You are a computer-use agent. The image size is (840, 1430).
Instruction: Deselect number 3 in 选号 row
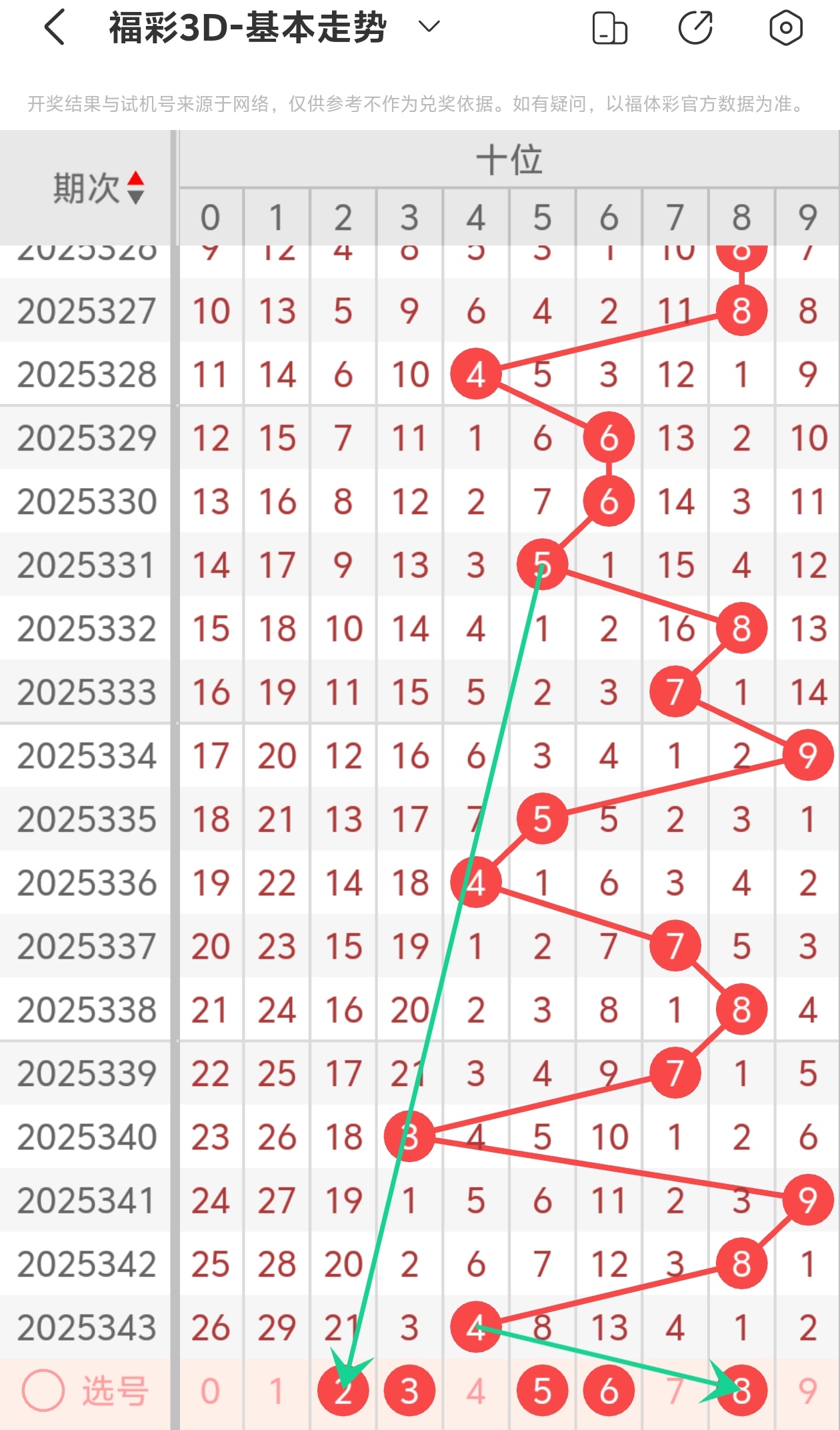point(409,1391)
